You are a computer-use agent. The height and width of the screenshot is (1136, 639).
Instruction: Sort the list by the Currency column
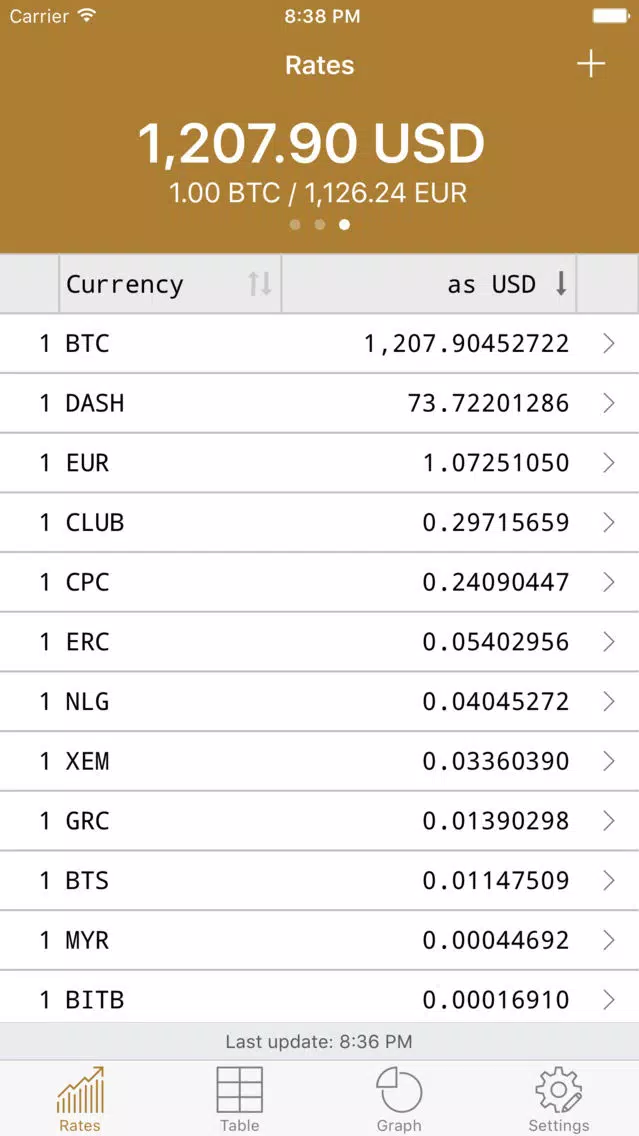(170, 284)
